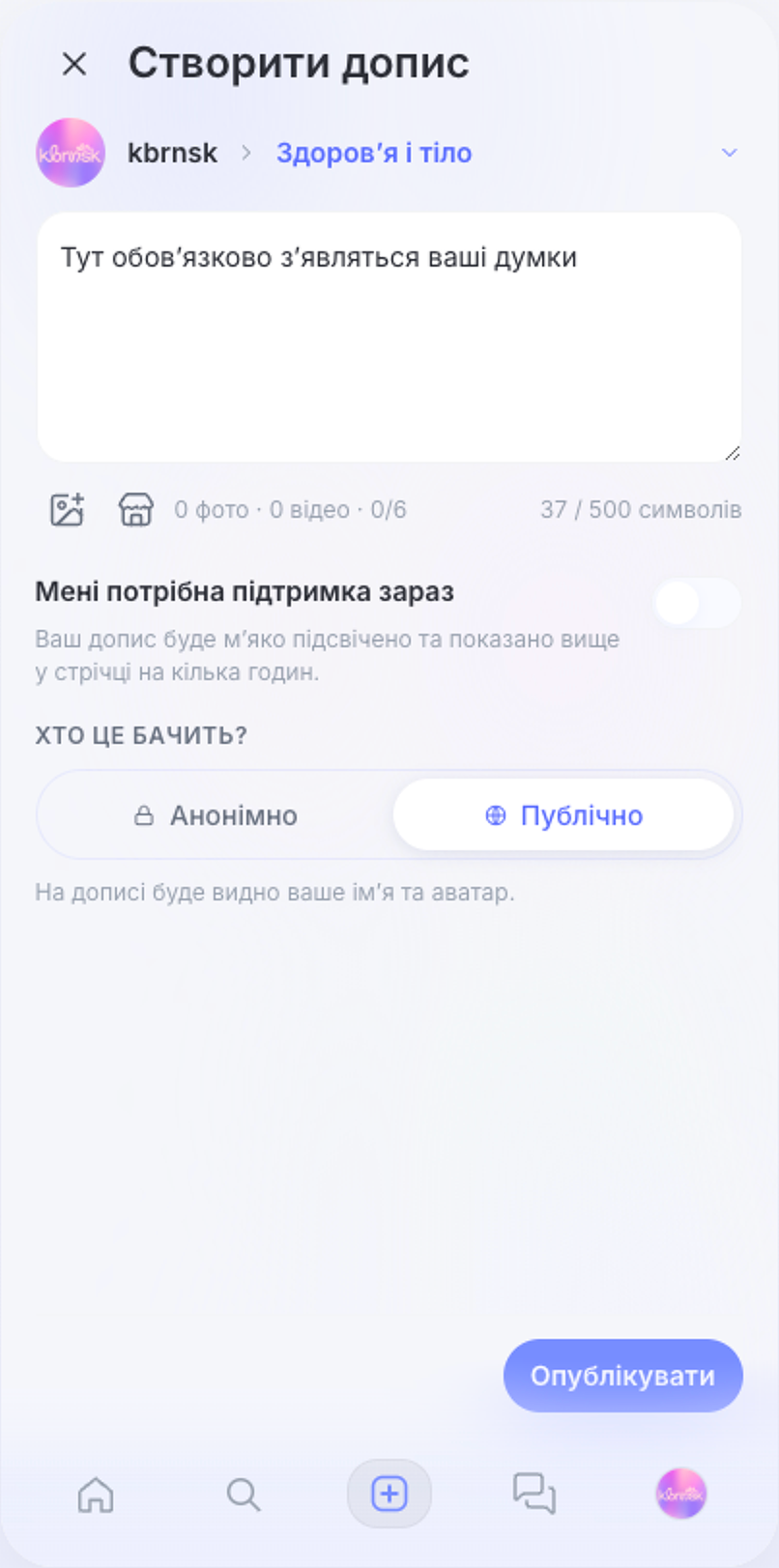Focus the post text field
Viewport: 779px width, 1568px height.
pyautogui.click(x=389, y=337)
